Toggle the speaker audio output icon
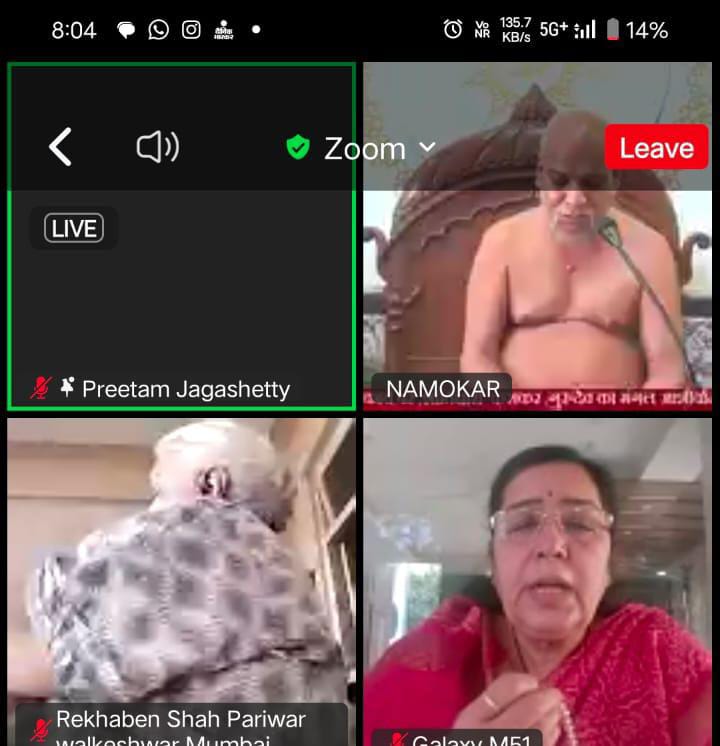720x746 pixels. (157, 148)
